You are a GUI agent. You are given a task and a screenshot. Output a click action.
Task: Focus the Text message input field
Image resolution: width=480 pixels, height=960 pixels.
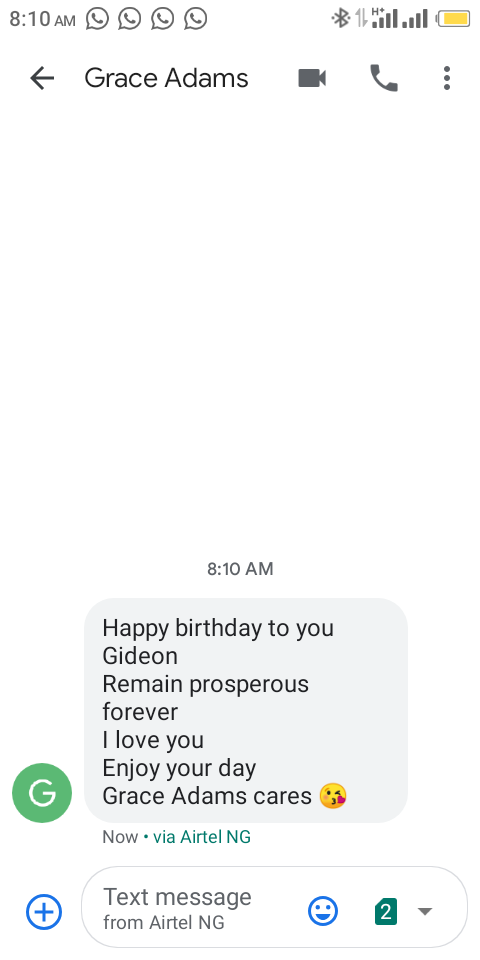coord(196,907)
